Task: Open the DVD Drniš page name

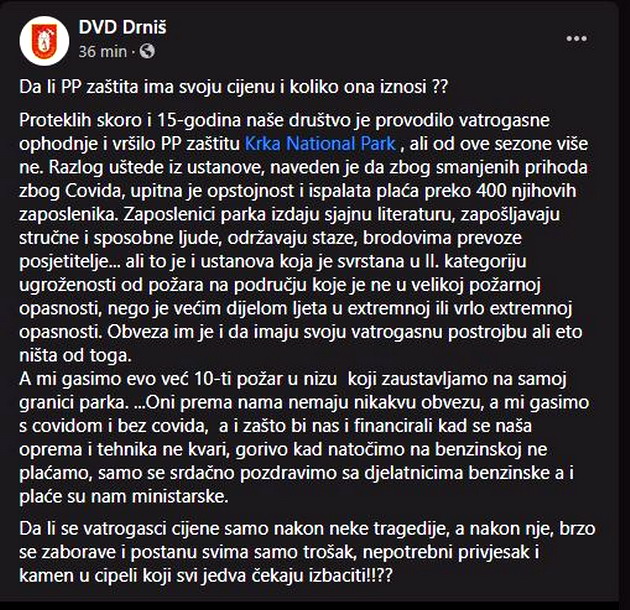Action: (118, 27)
